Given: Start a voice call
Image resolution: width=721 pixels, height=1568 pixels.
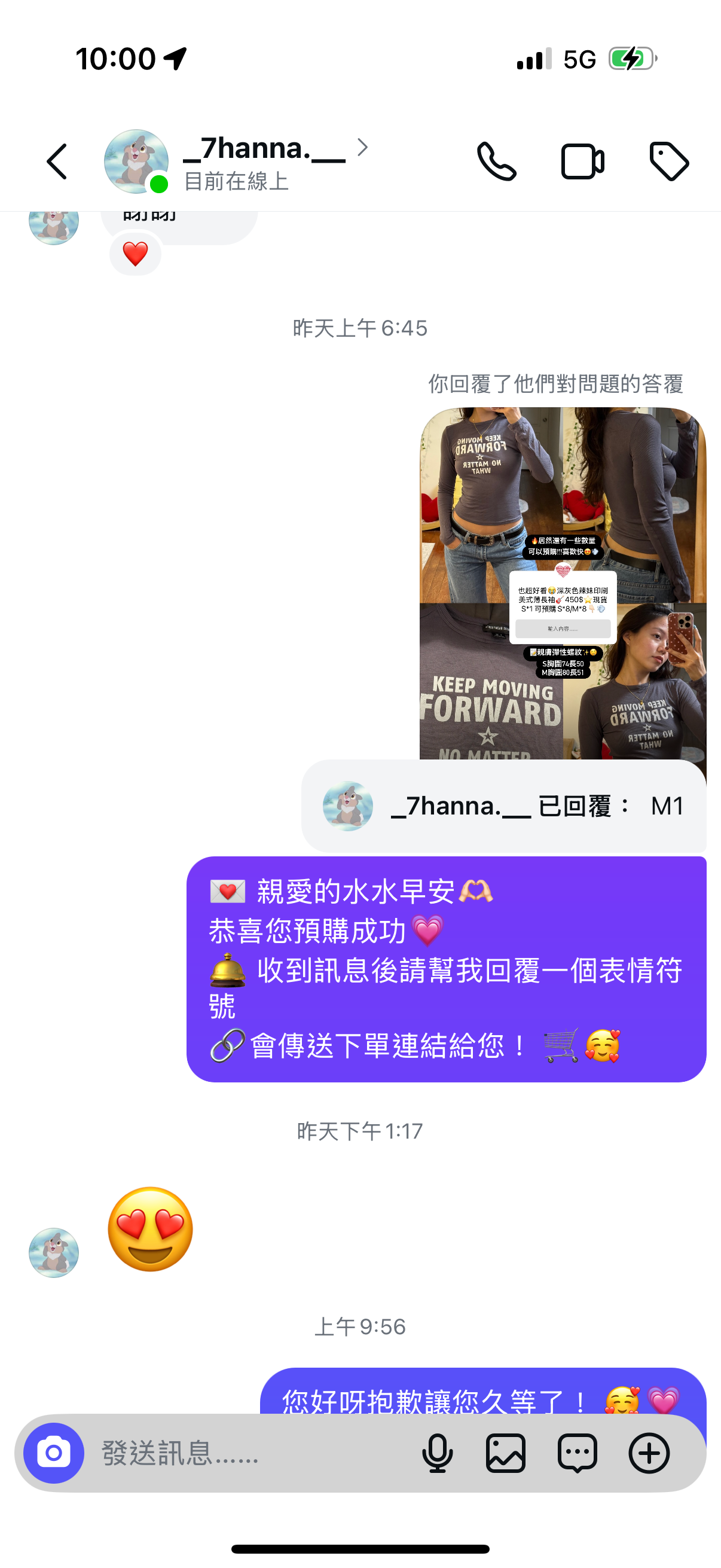Looking at the screenshot, I should [496, 161].
